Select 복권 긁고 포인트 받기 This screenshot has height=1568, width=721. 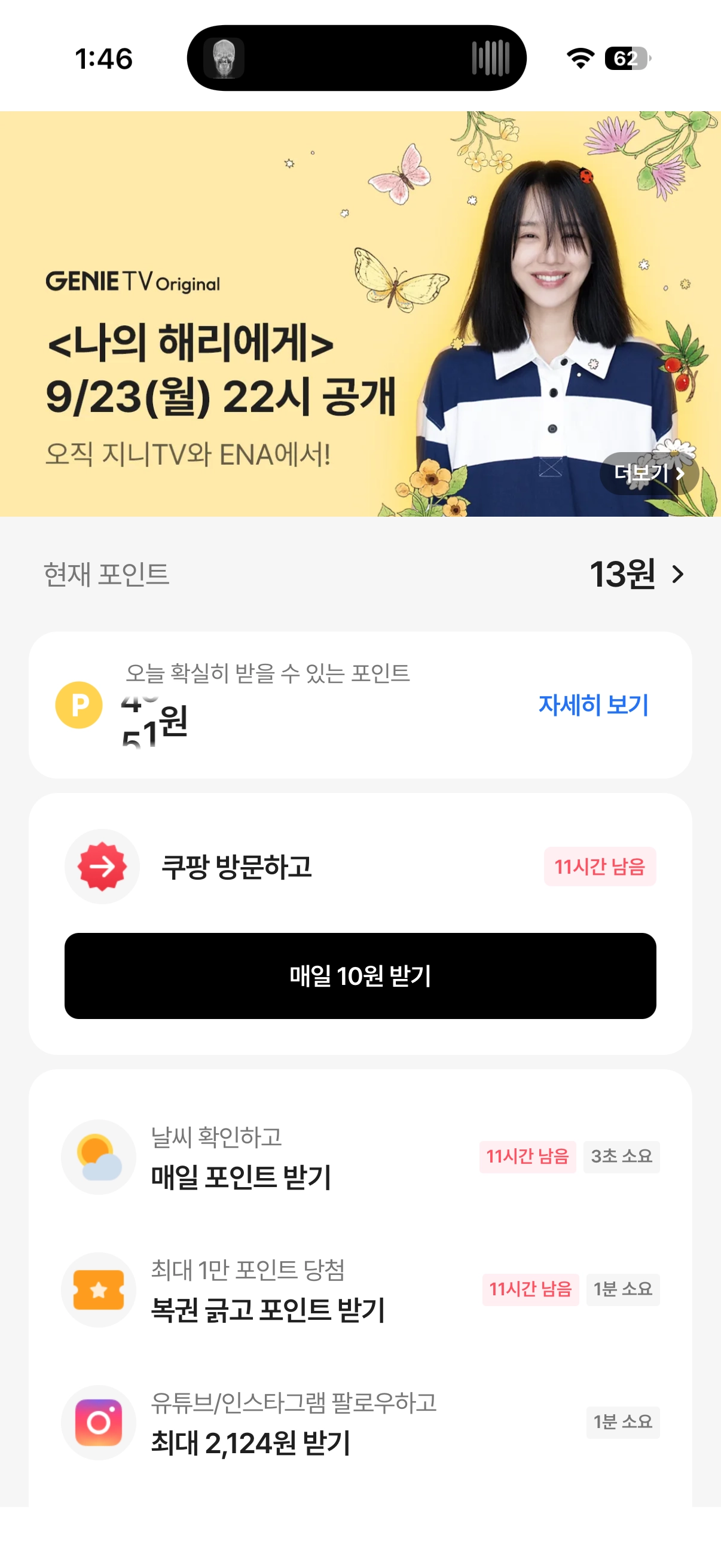click(x=360, y=1290)
